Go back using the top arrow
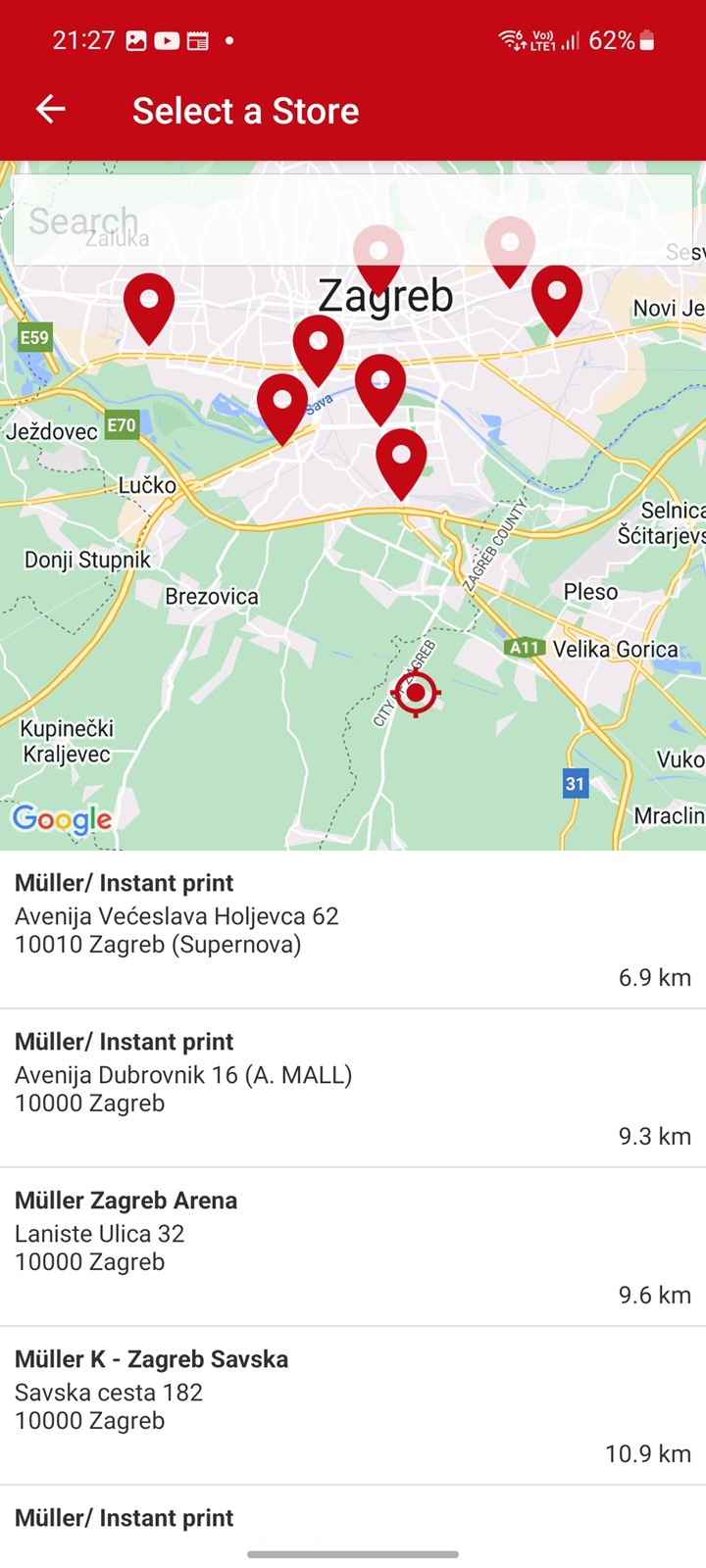Screen dimensions: 706x1568 pos(50,110)
